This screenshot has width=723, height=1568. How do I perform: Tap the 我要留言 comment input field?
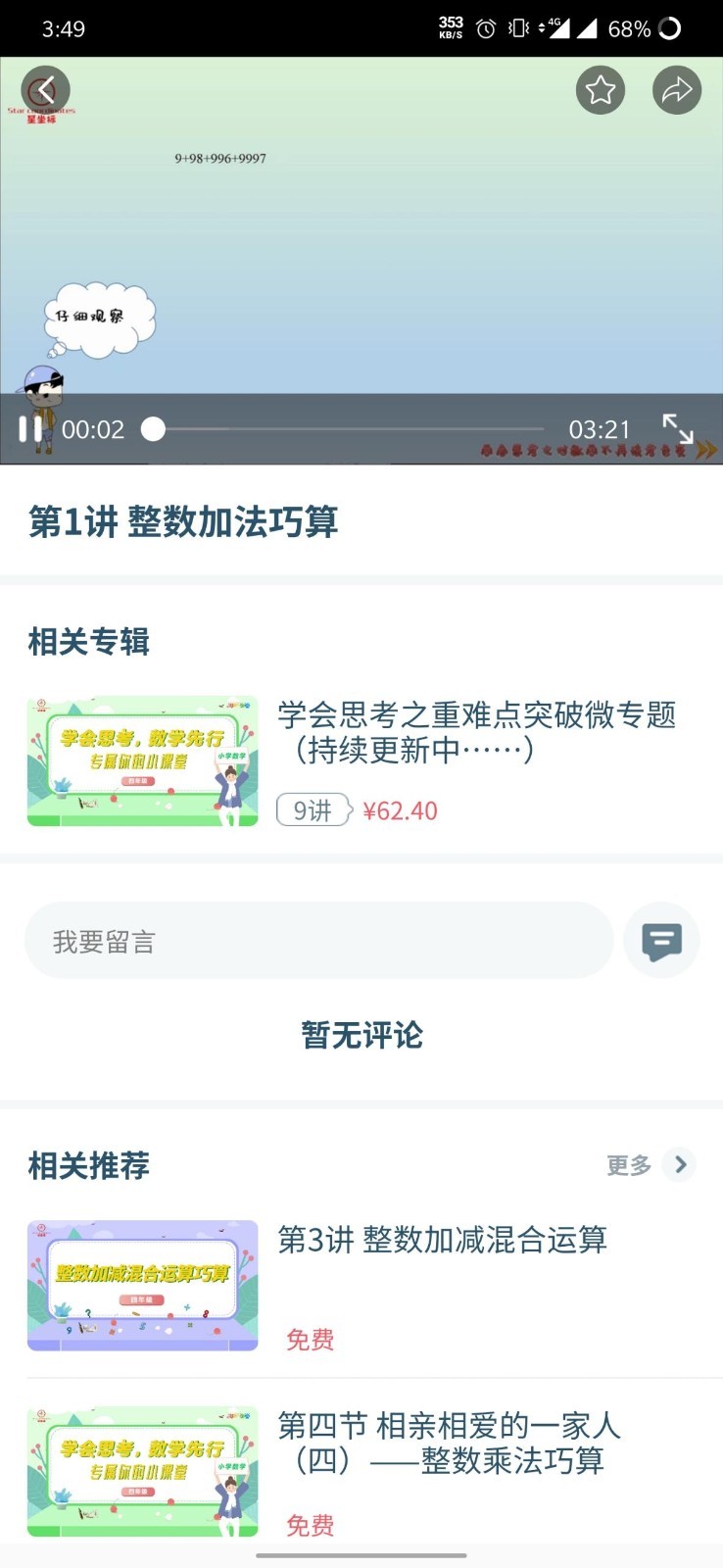click(318, 939)
